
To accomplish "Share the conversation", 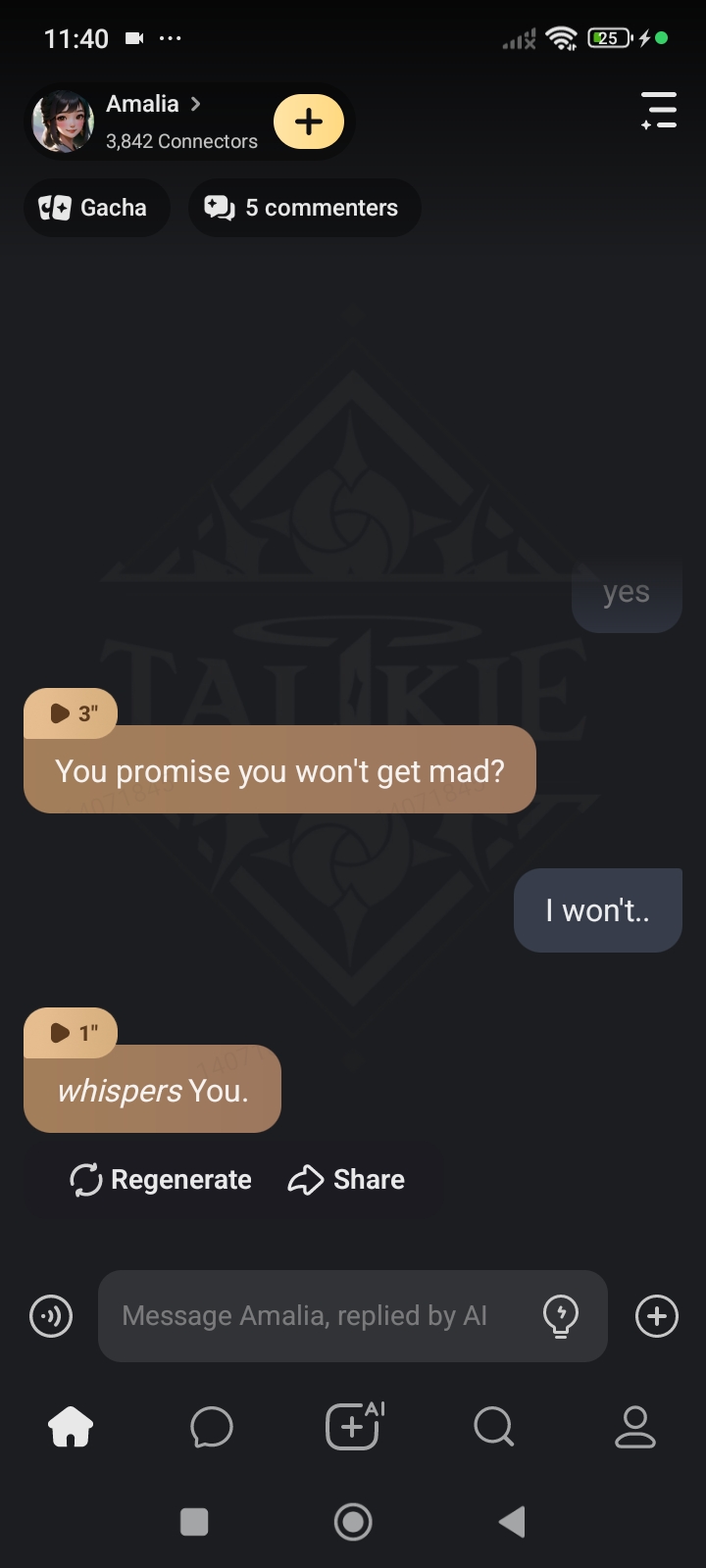I will (x=346, y=1180).
